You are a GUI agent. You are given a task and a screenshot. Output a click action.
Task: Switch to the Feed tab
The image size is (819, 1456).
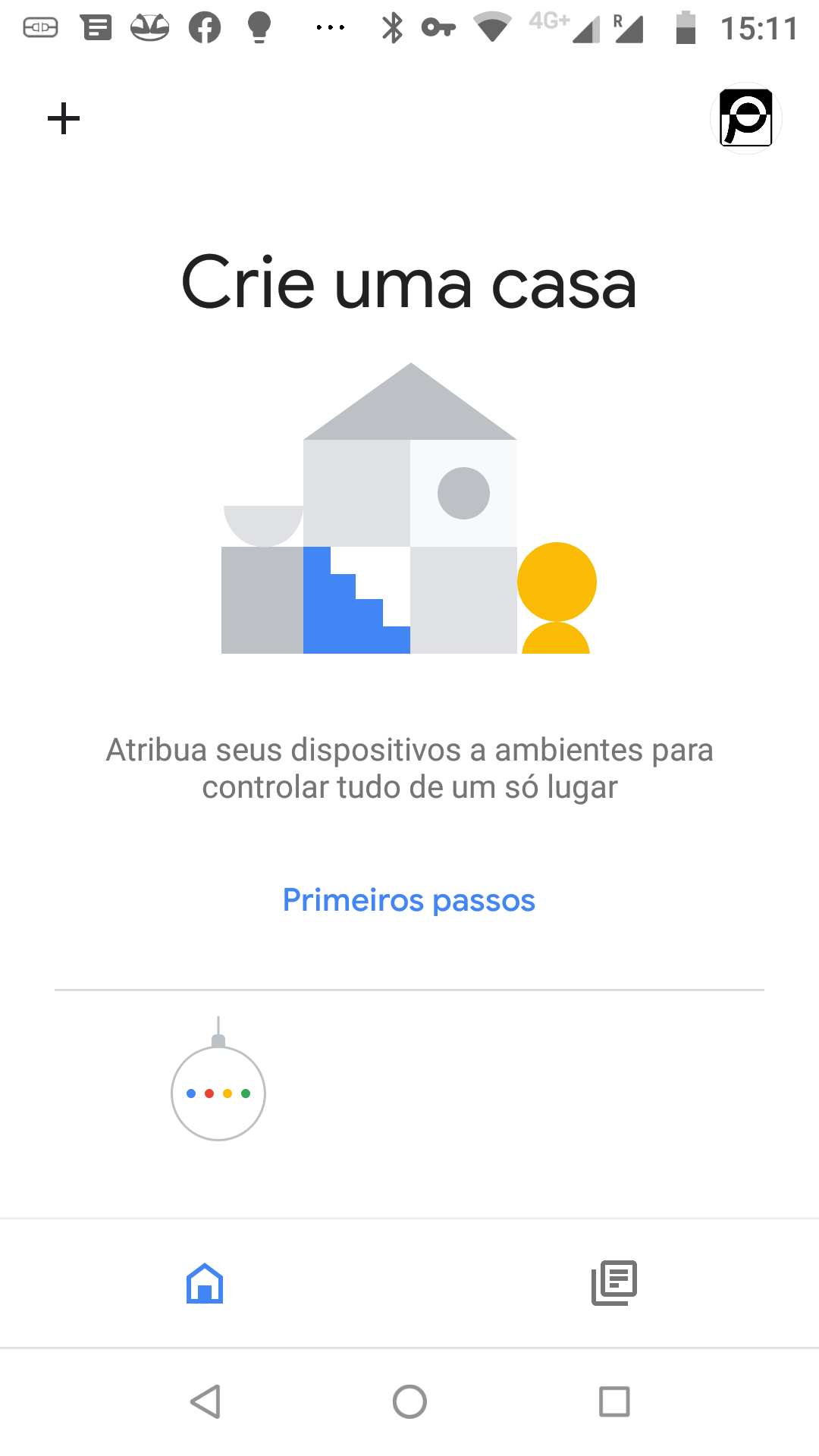pyautogui.click(x=614, y=1283)
